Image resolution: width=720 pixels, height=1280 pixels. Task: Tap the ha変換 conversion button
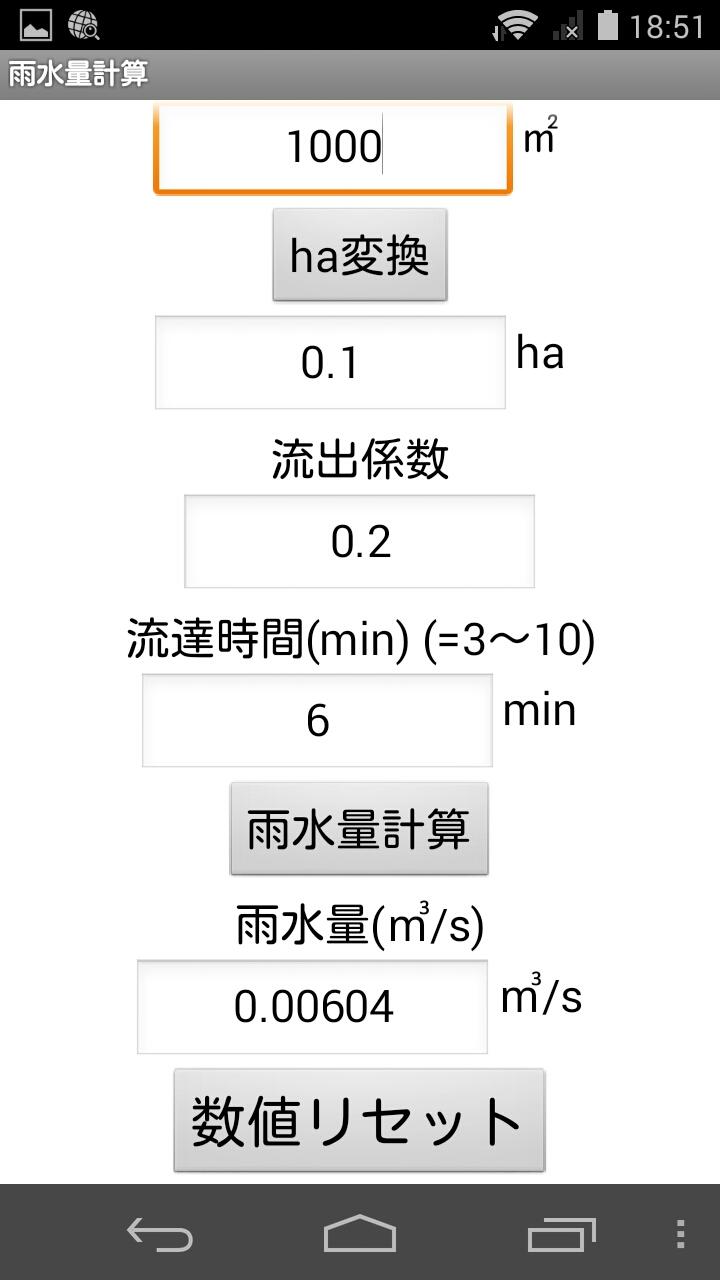(x=360, y=256)
